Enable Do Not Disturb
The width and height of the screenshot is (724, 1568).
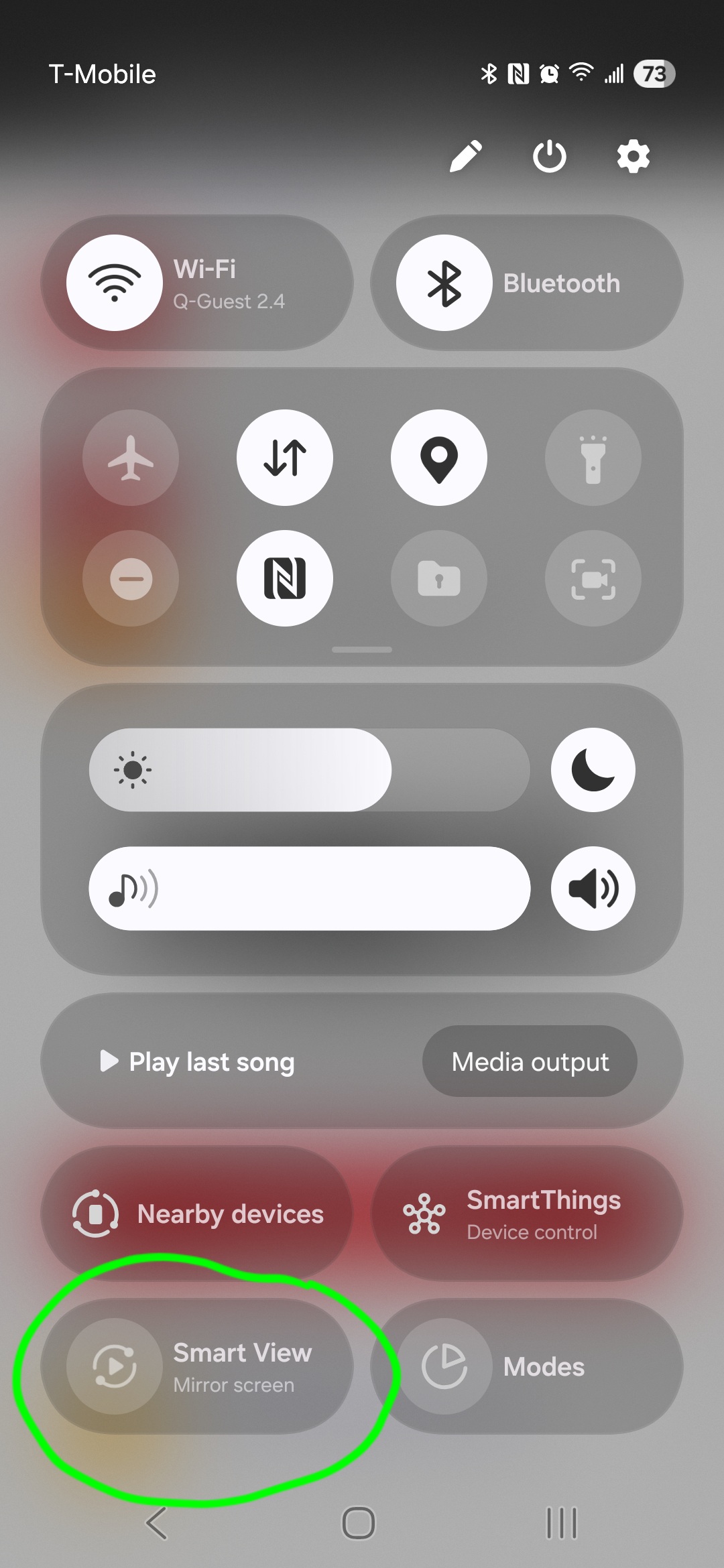point(131,578)
